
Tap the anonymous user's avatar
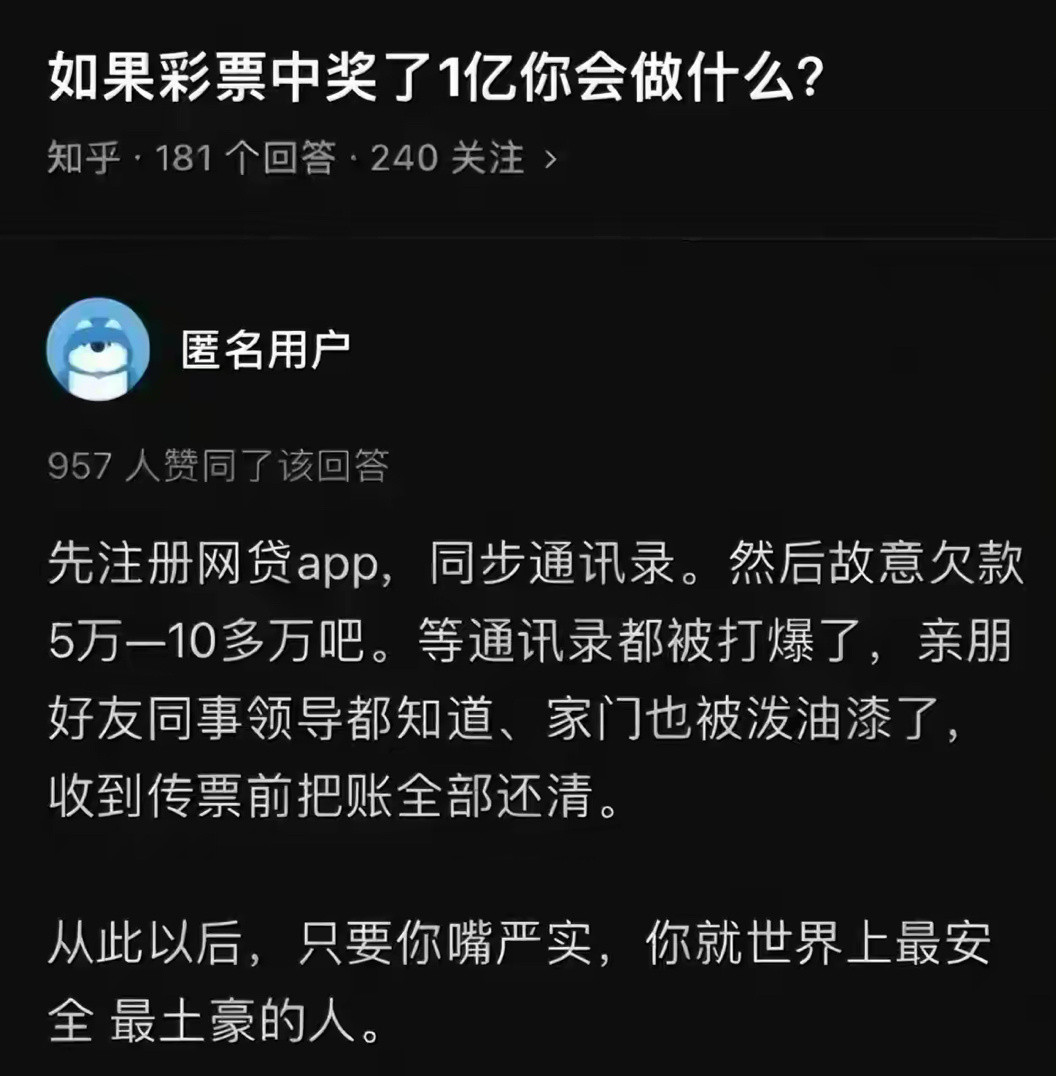pyautogui.click(x=98, y=350)
